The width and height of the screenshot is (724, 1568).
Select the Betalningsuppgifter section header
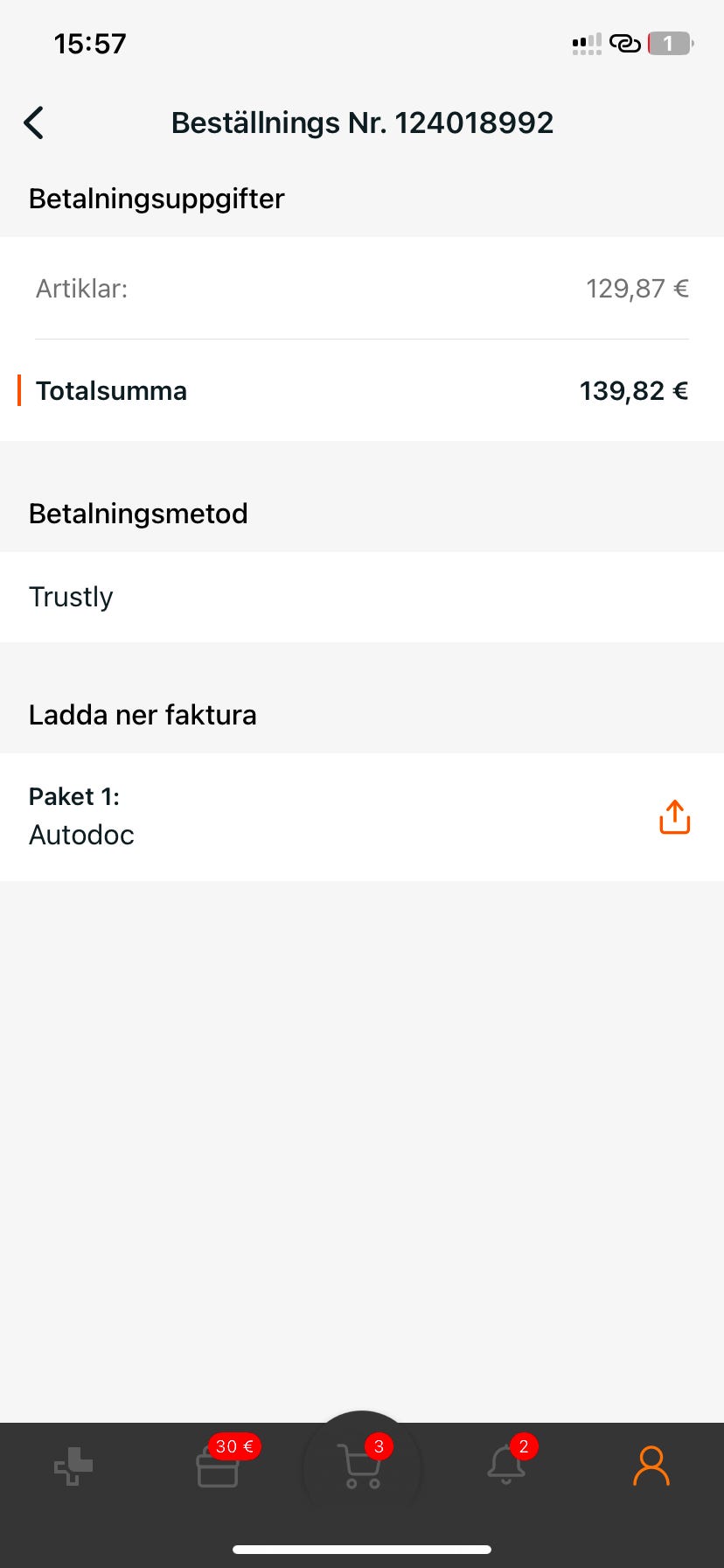click(157, 199)
